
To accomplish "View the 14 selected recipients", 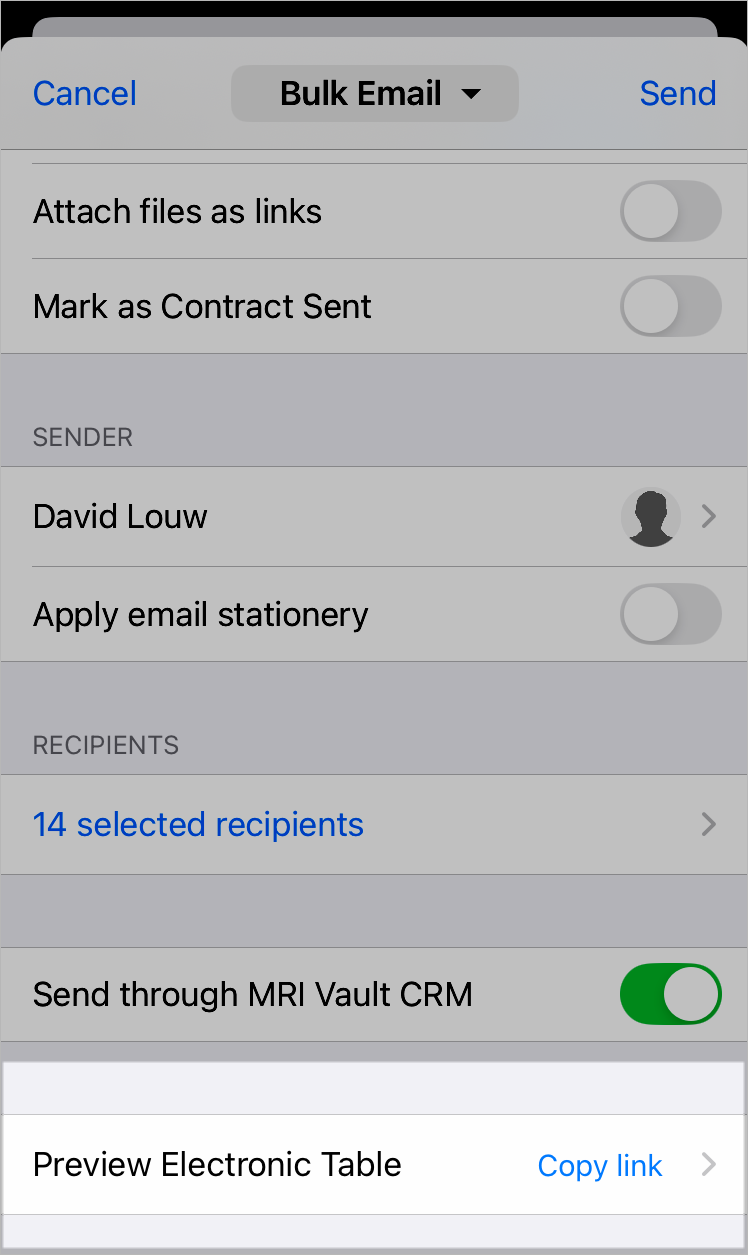I will click(x=374, y=825).
